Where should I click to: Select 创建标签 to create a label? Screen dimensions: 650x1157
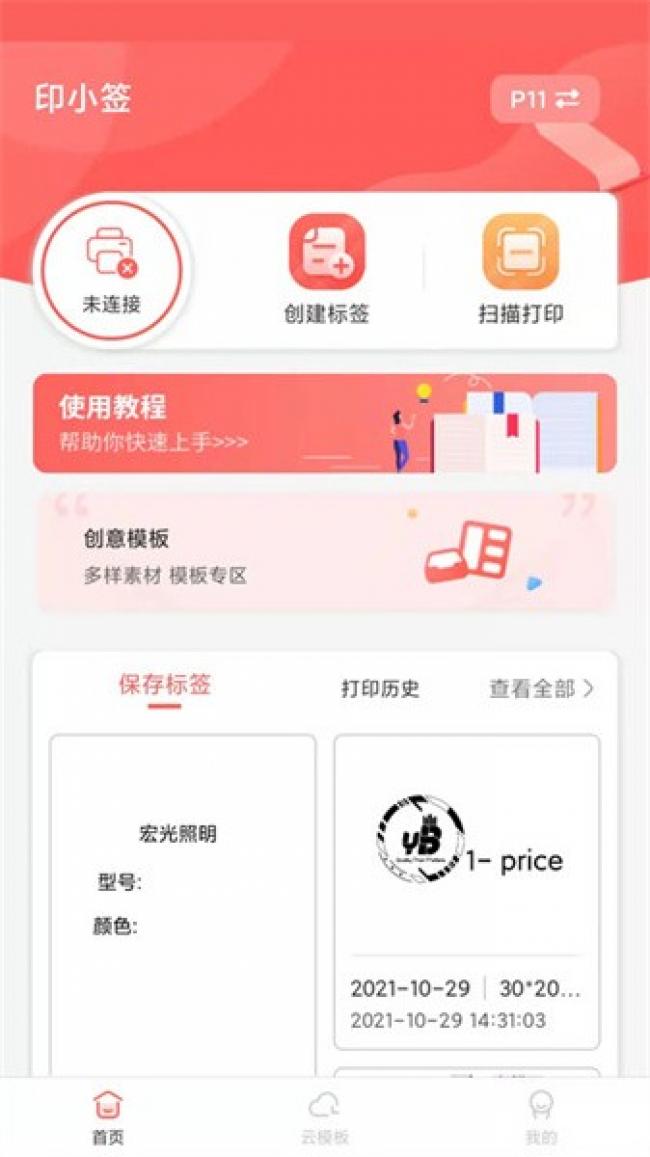click(327, 269)
